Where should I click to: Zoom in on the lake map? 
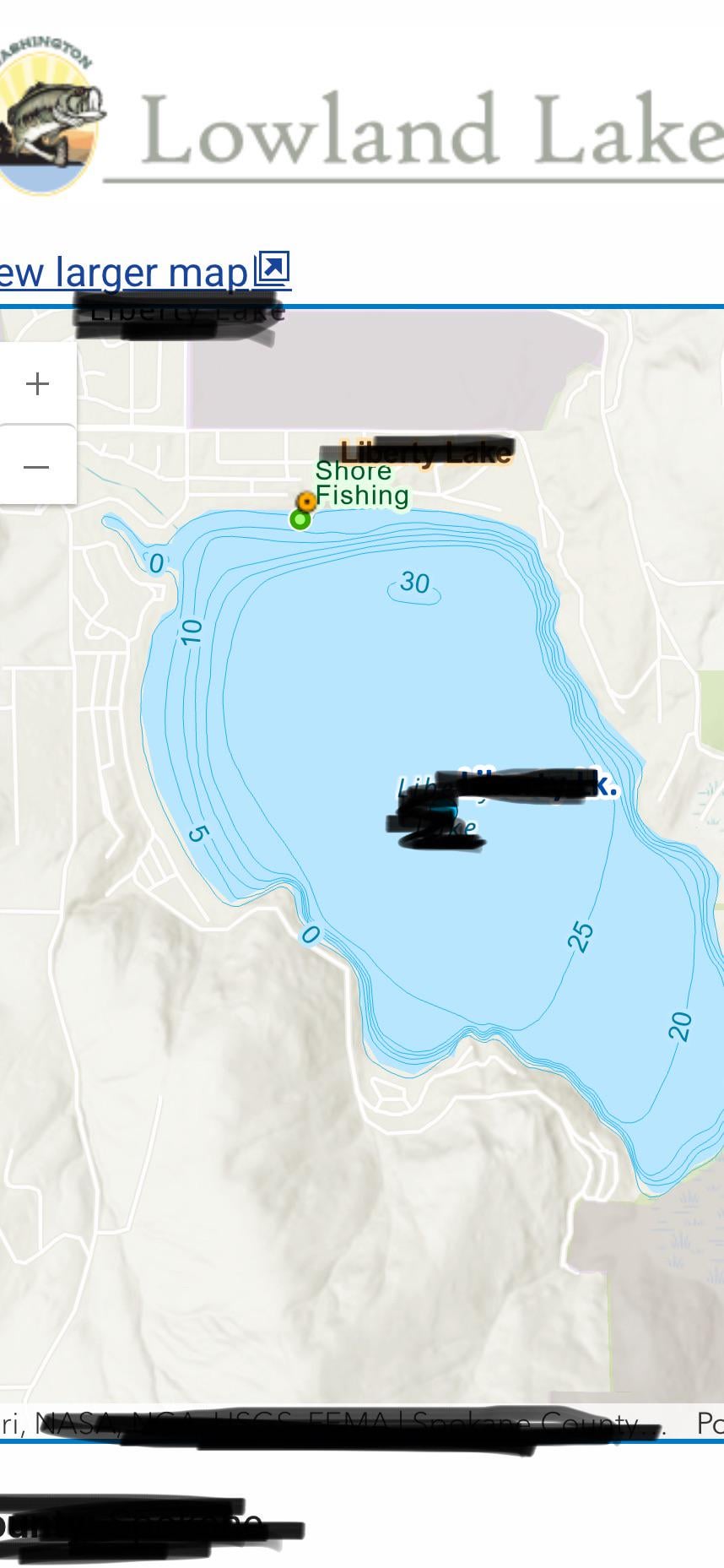point(37,384)
